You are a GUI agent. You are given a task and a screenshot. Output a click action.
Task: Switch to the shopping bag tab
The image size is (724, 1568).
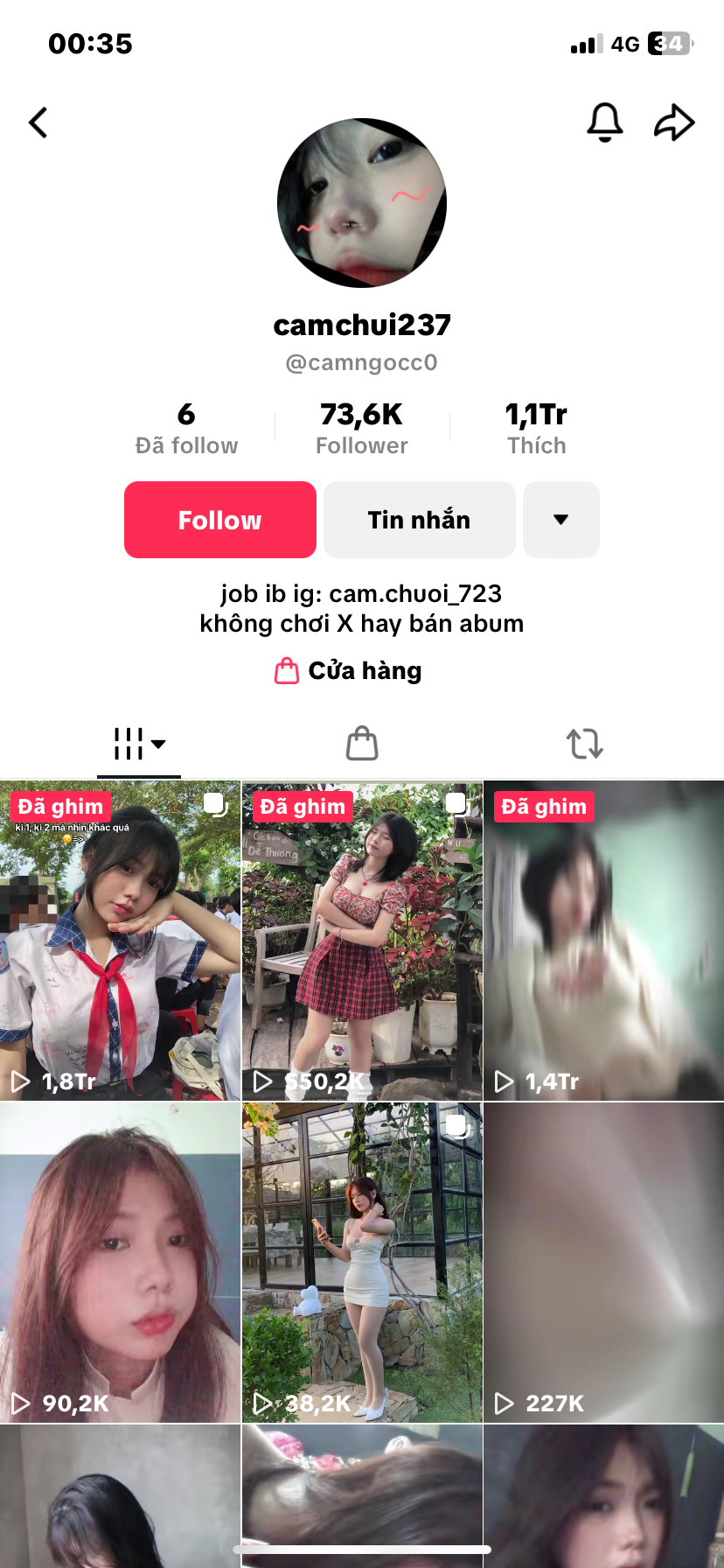click(x=362, y=744)
